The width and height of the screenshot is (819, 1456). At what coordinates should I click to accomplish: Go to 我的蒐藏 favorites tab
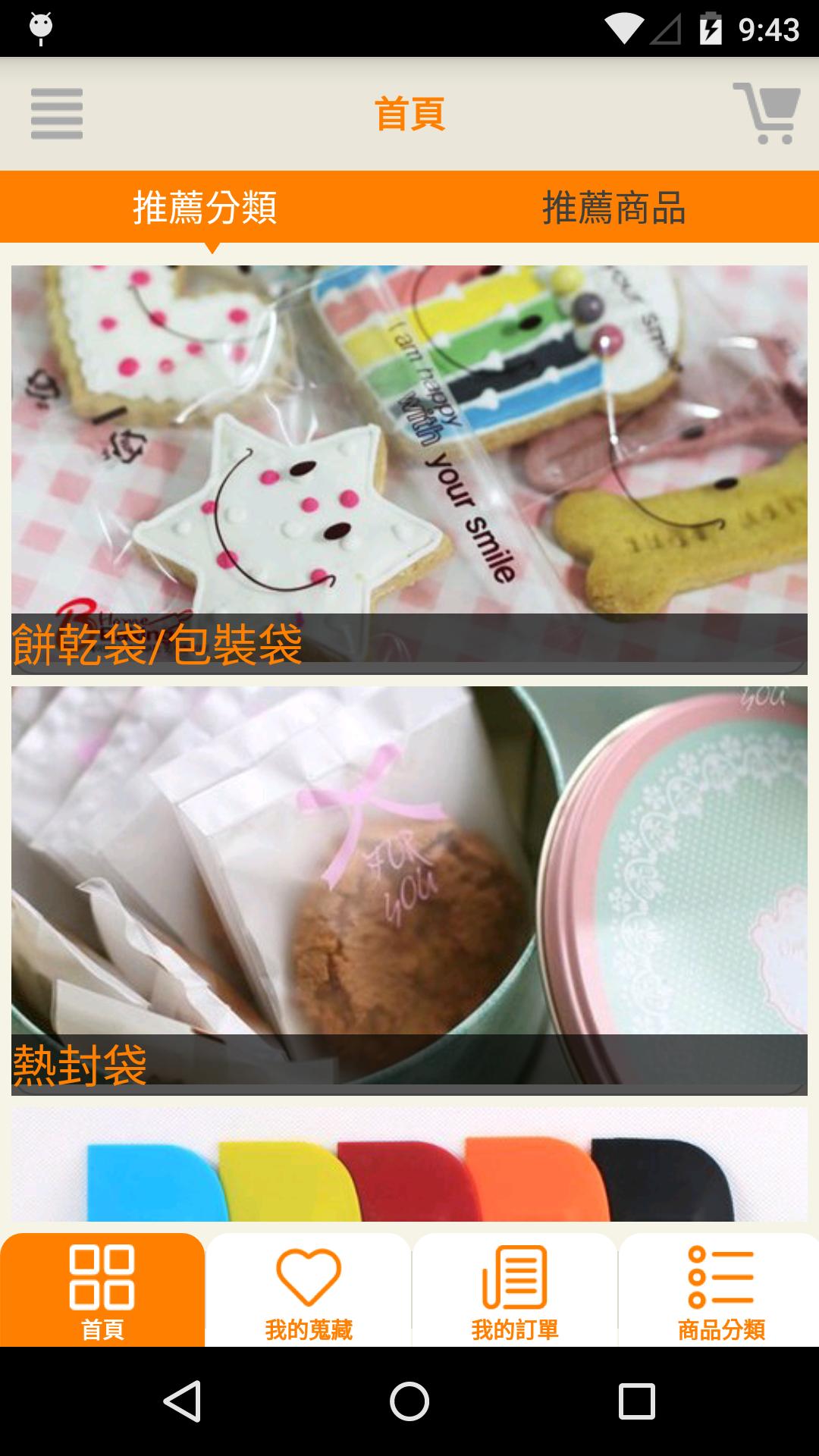tap(309, 1291)
